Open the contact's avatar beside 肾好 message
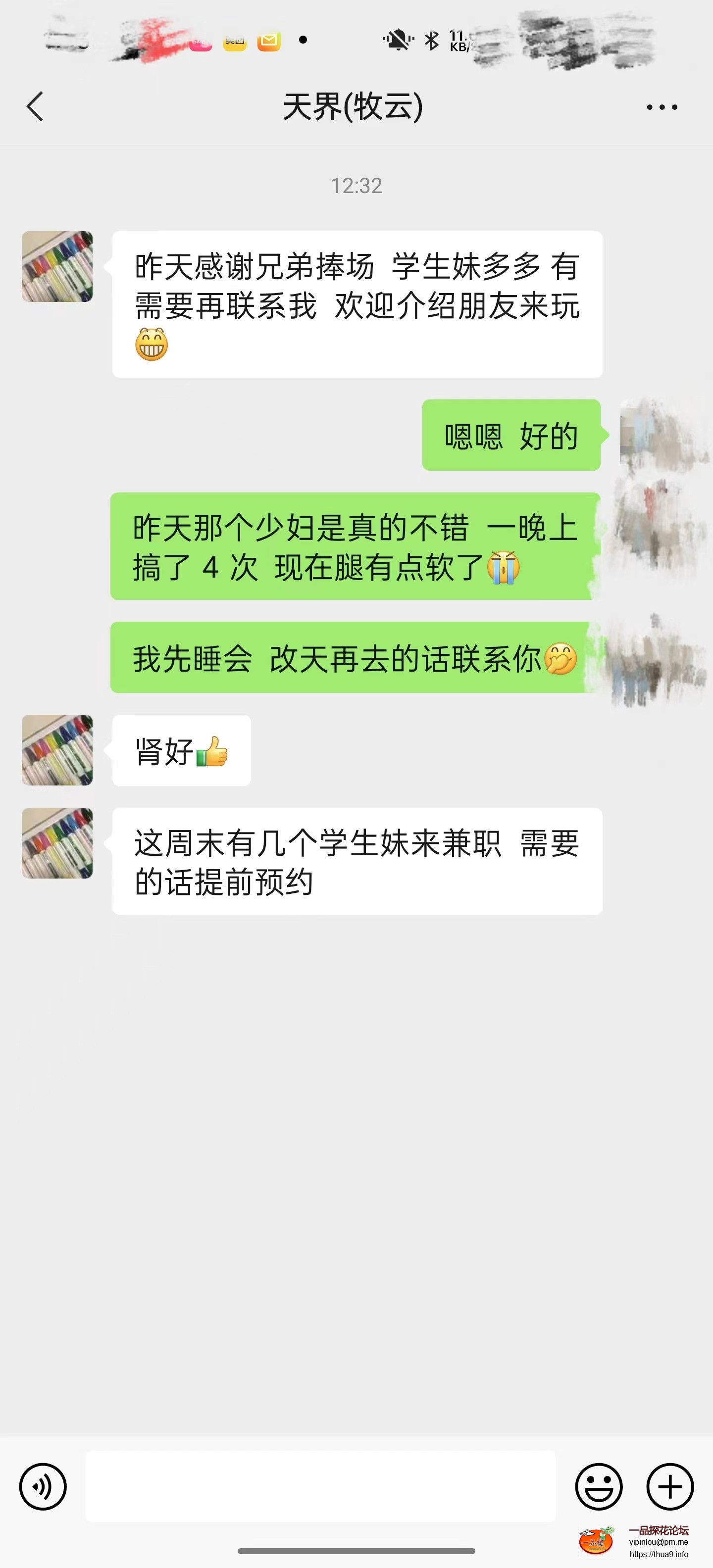The image size is (713, 1568). click(57, 750)
